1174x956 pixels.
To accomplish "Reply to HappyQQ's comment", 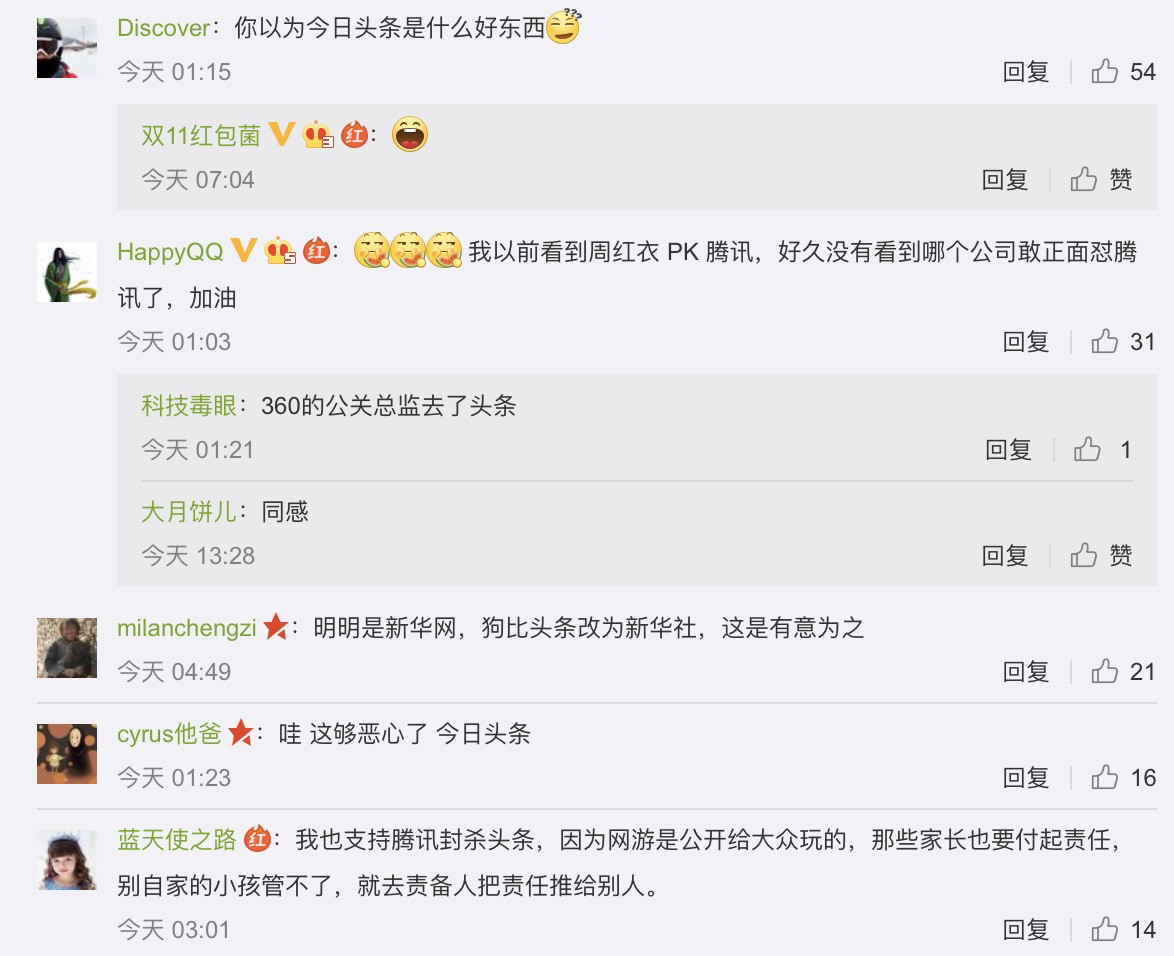I will tap(1026, 342).
